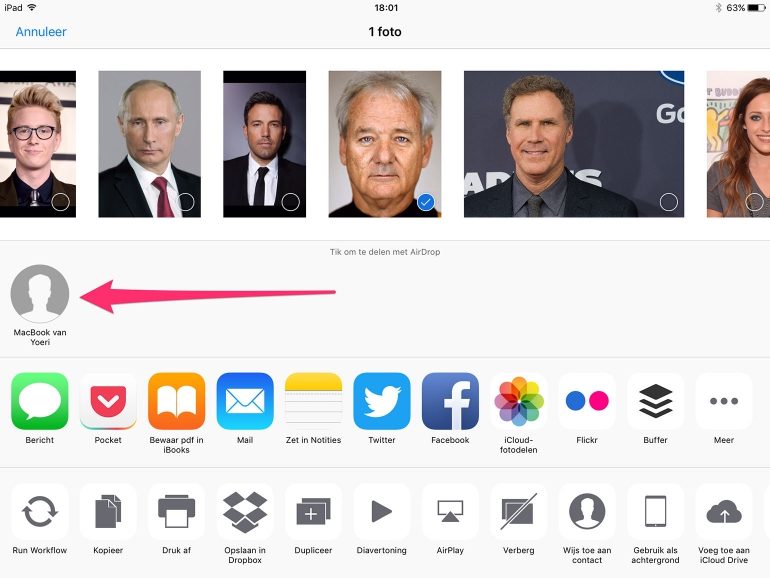Copy the photo with Kopieer
This screenshot has height=578, width=770.
[x=108, y=512]
